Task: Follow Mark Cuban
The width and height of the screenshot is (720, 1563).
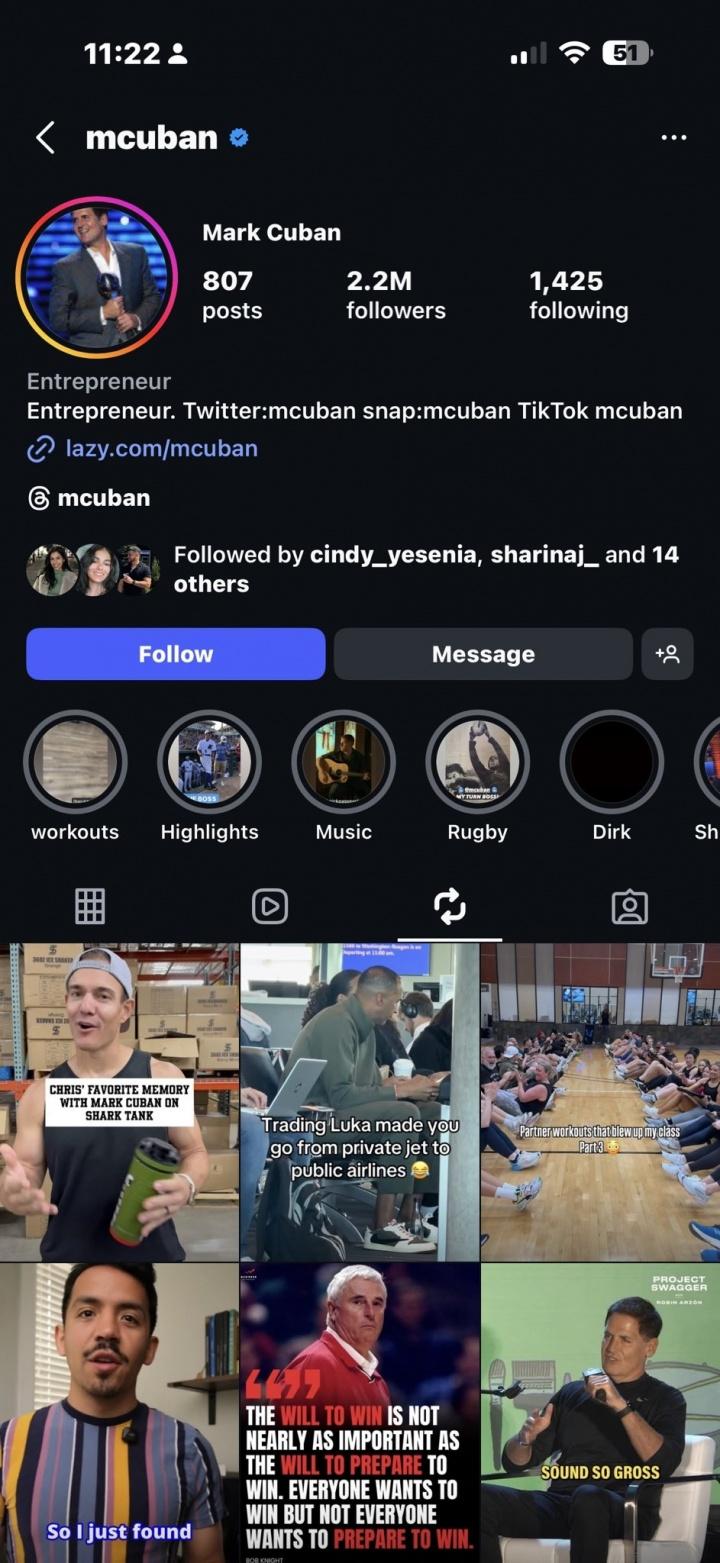Action: click(x=176, y=654)
